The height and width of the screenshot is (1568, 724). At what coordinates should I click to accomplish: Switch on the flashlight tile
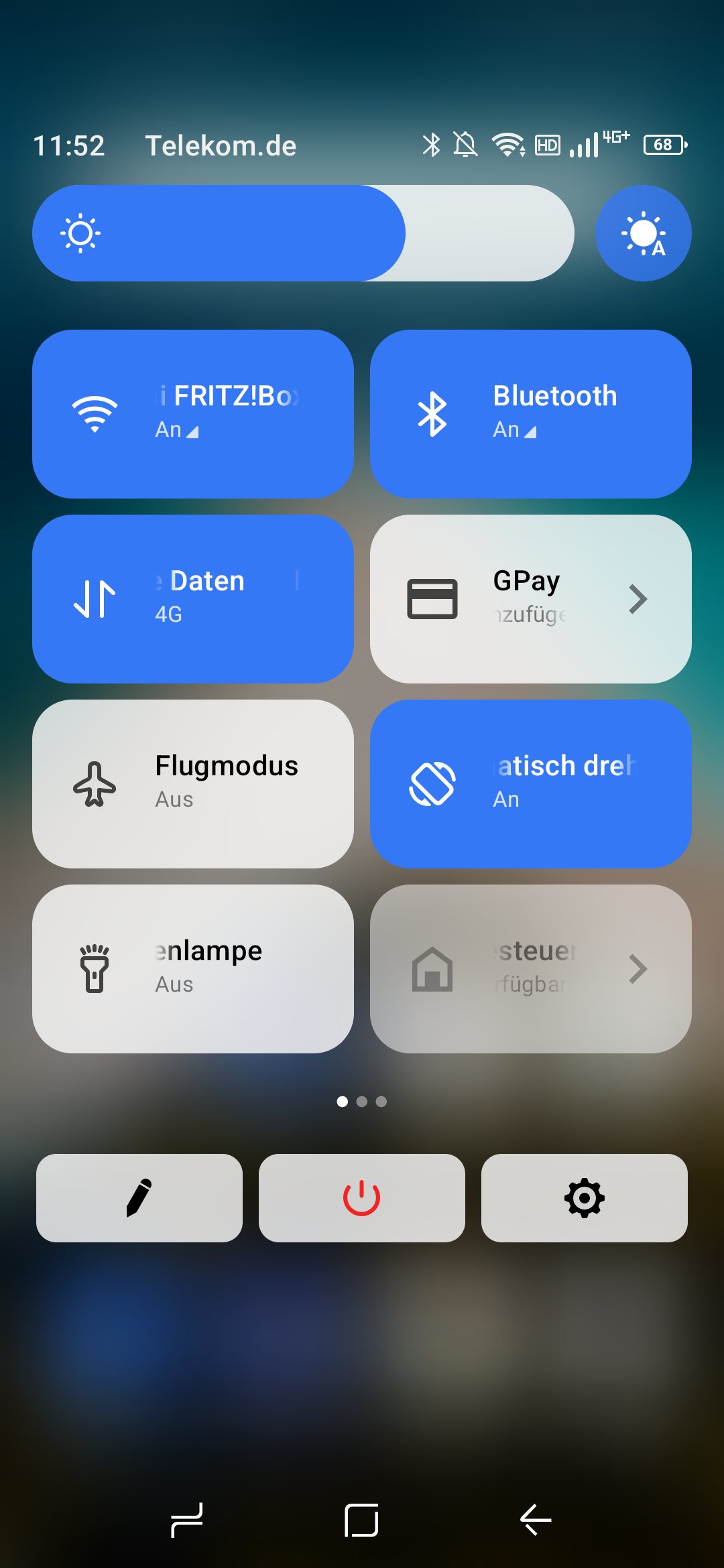click(x=193, y=969)
